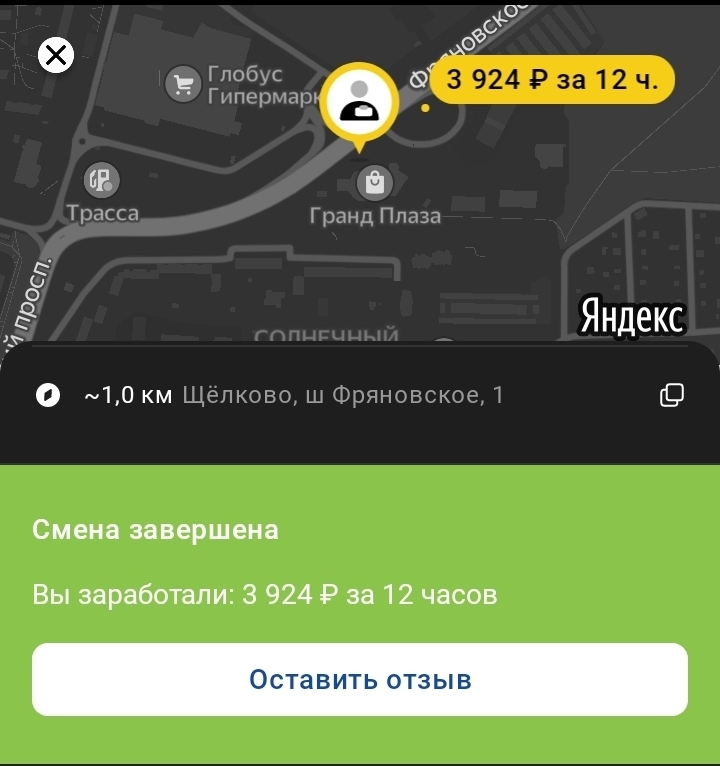The height and width of the screenshot is (766, 720).
Task: Tap the yellow dot near Фряновское road
Action: [426, 110]
